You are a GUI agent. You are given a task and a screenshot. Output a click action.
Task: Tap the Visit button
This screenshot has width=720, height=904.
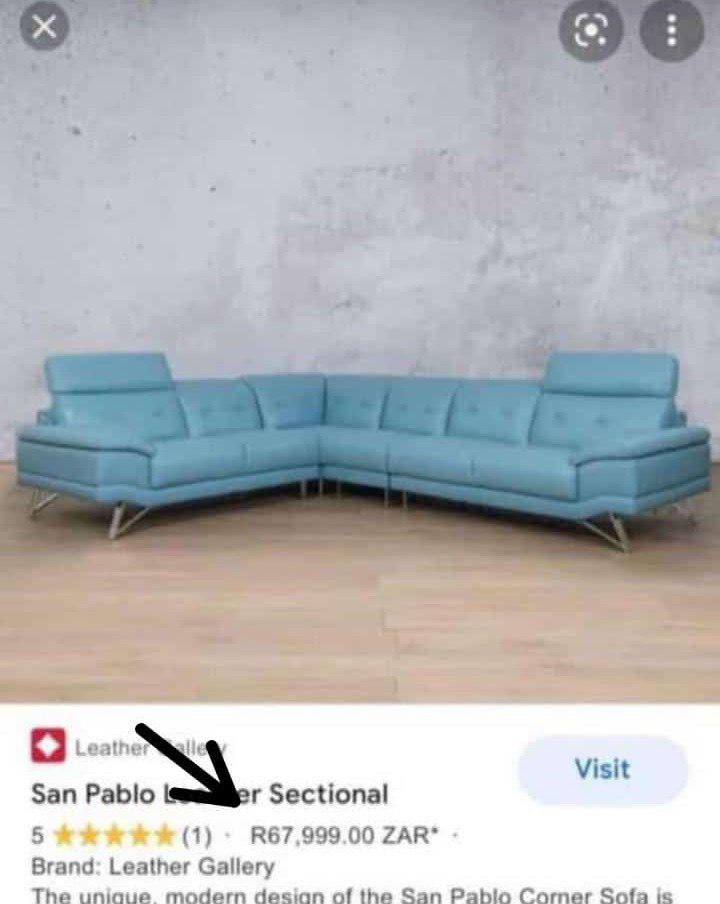coord(602,769)
